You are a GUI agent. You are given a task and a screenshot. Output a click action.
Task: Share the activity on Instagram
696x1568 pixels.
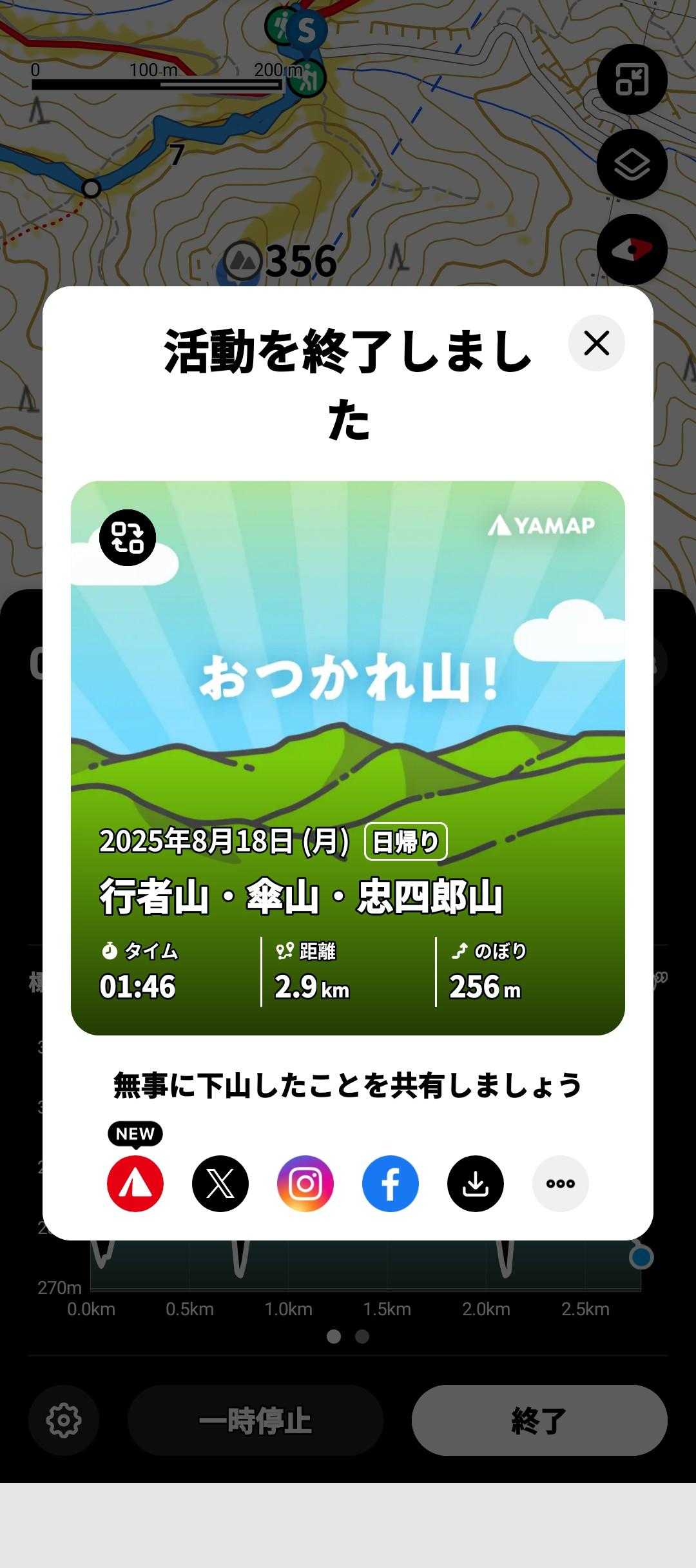tap(305, 1183)
